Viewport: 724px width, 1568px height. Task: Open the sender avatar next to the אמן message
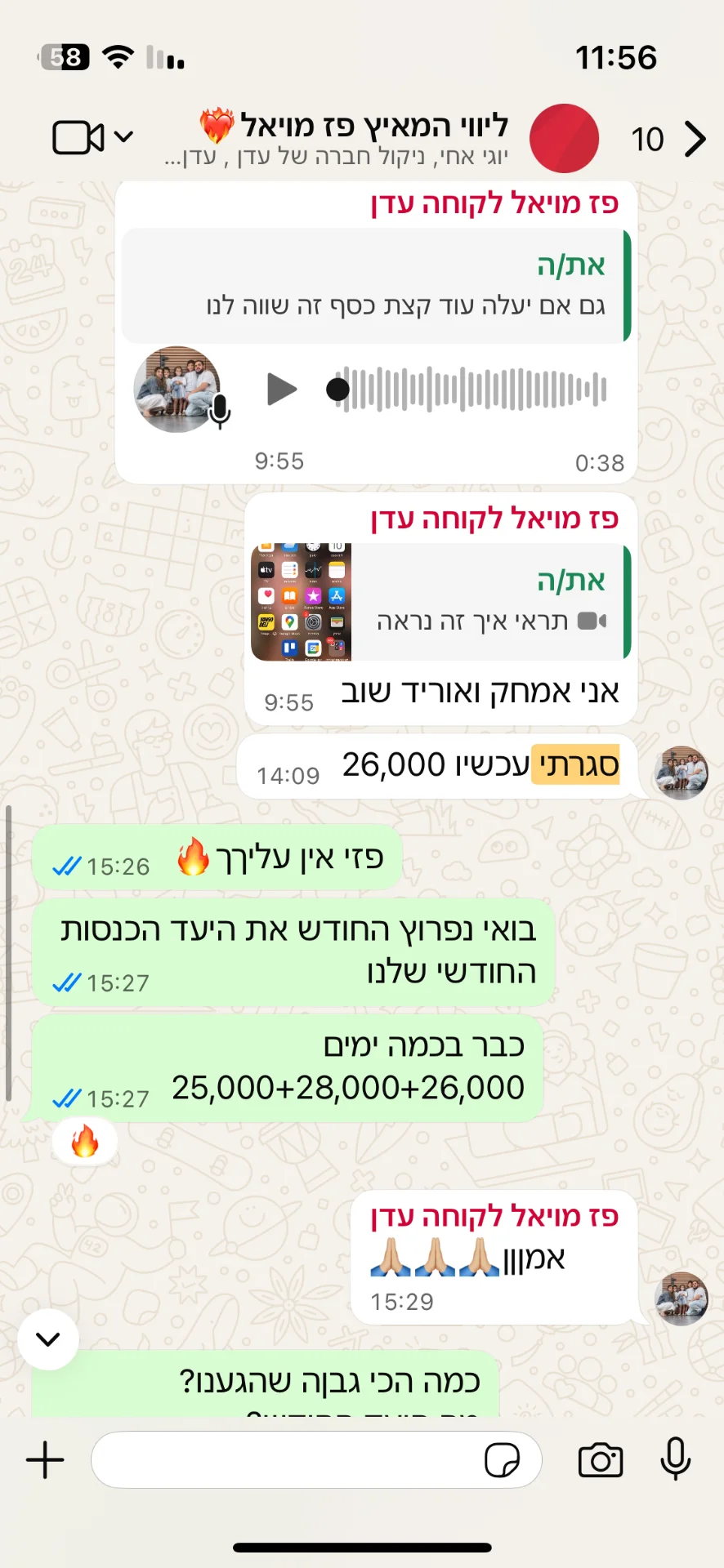tap(682, 1298)
